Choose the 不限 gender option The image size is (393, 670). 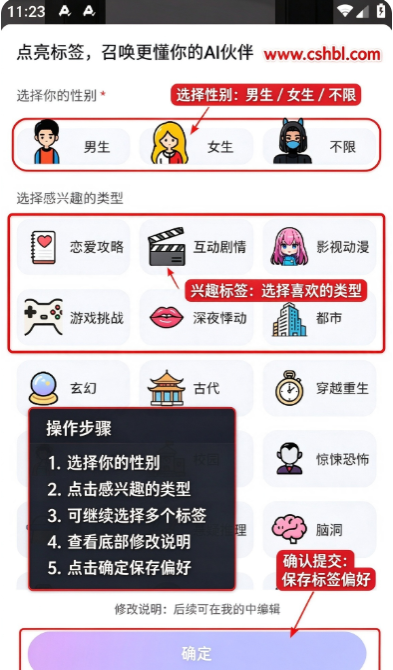tap(319, 147)
